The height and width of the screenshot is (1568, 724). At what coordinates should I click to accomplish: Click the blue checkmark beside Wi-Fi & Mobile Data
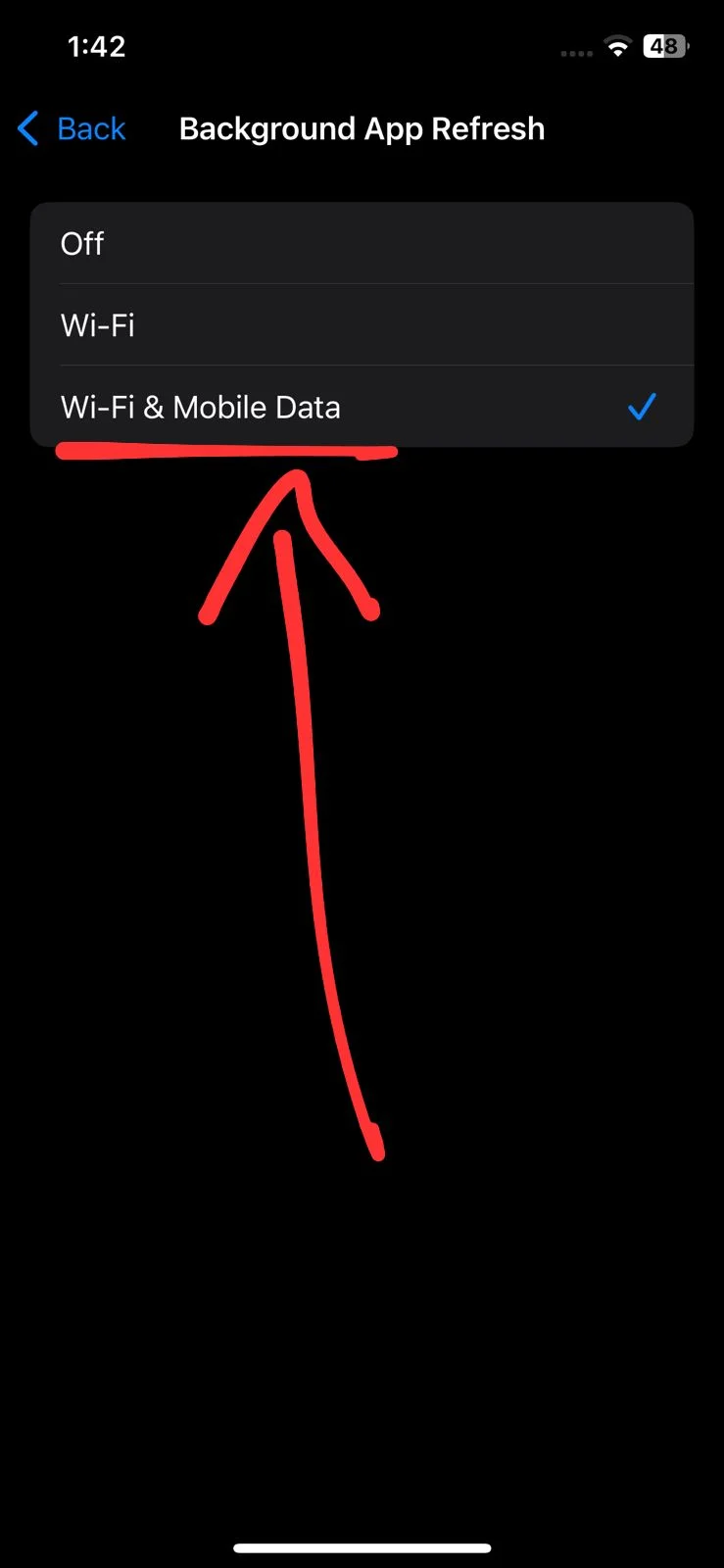pyautogui.click(x=642, y=406)
